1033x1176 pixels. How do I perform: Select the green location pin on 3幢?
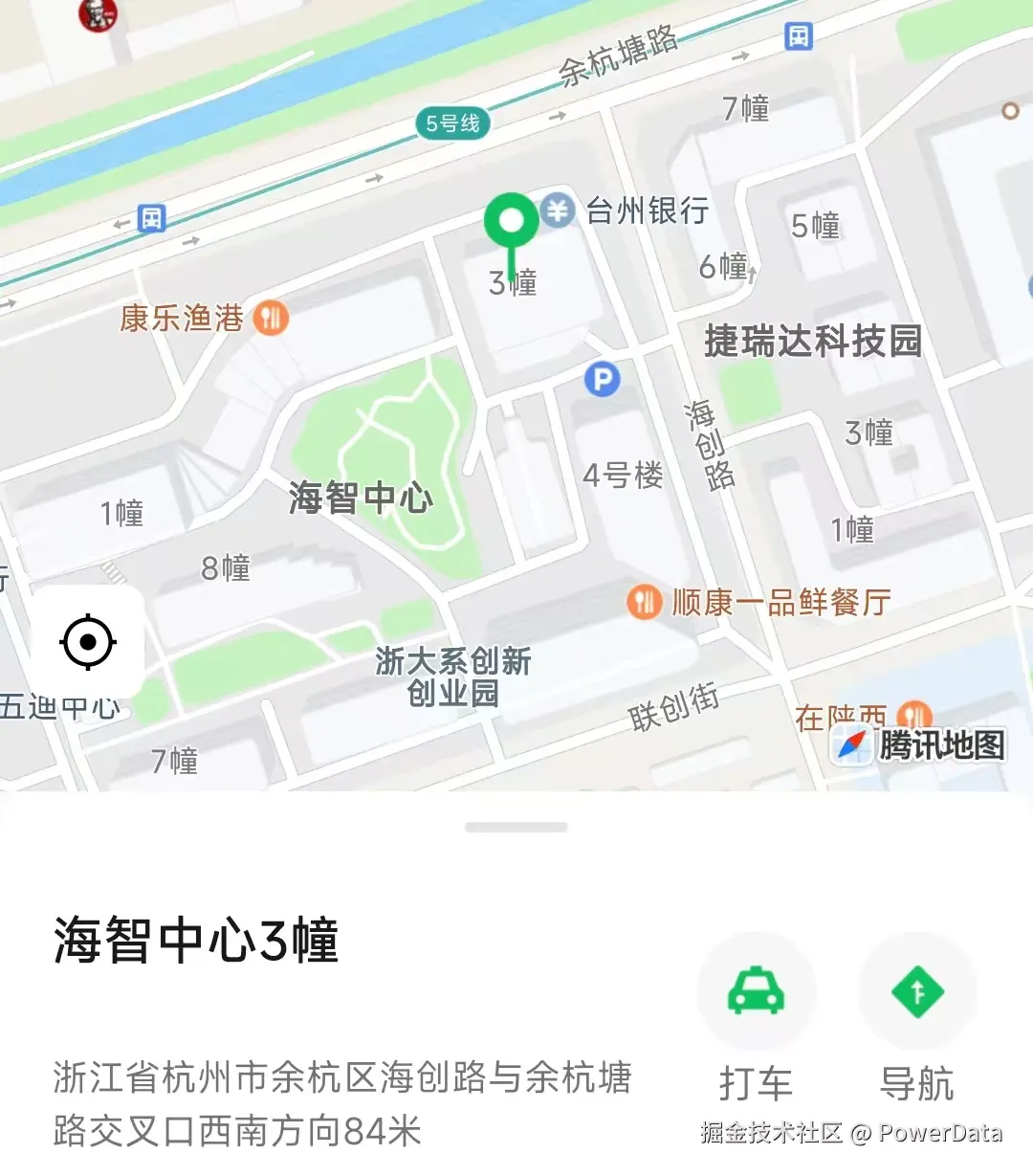(512, 222)
